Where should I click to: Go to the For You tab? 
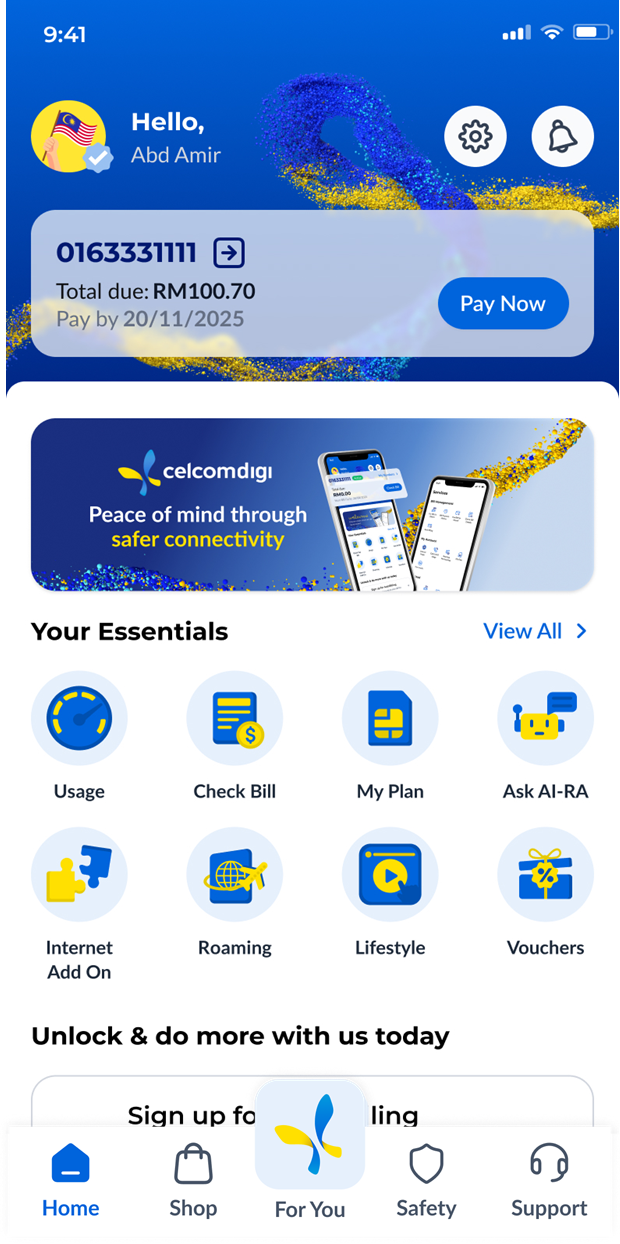coord(310,1150)
